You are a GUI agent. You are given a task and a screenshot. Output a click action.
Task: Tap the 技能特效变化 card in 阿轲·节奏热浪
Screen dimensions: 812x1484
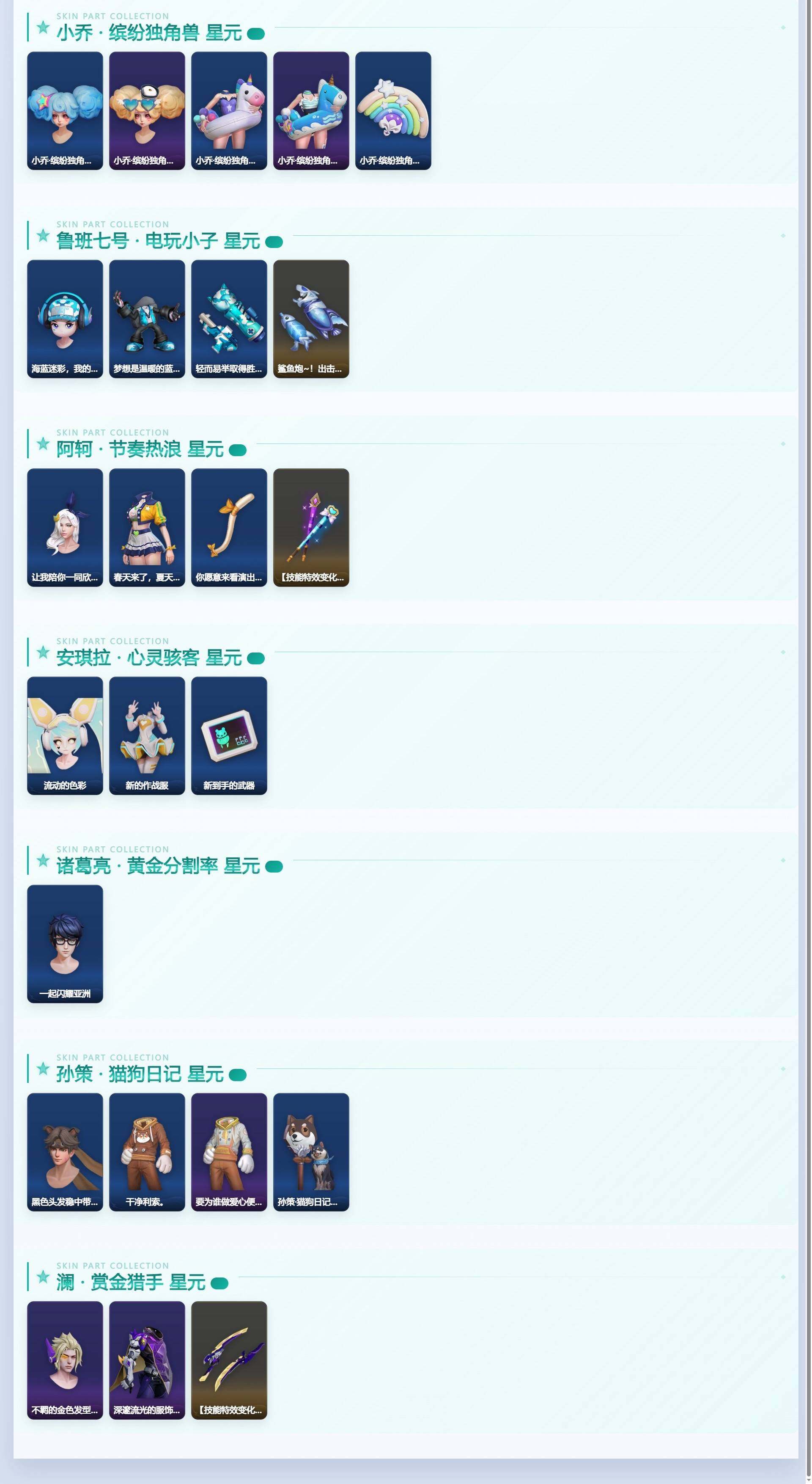[x=311, y=528]
